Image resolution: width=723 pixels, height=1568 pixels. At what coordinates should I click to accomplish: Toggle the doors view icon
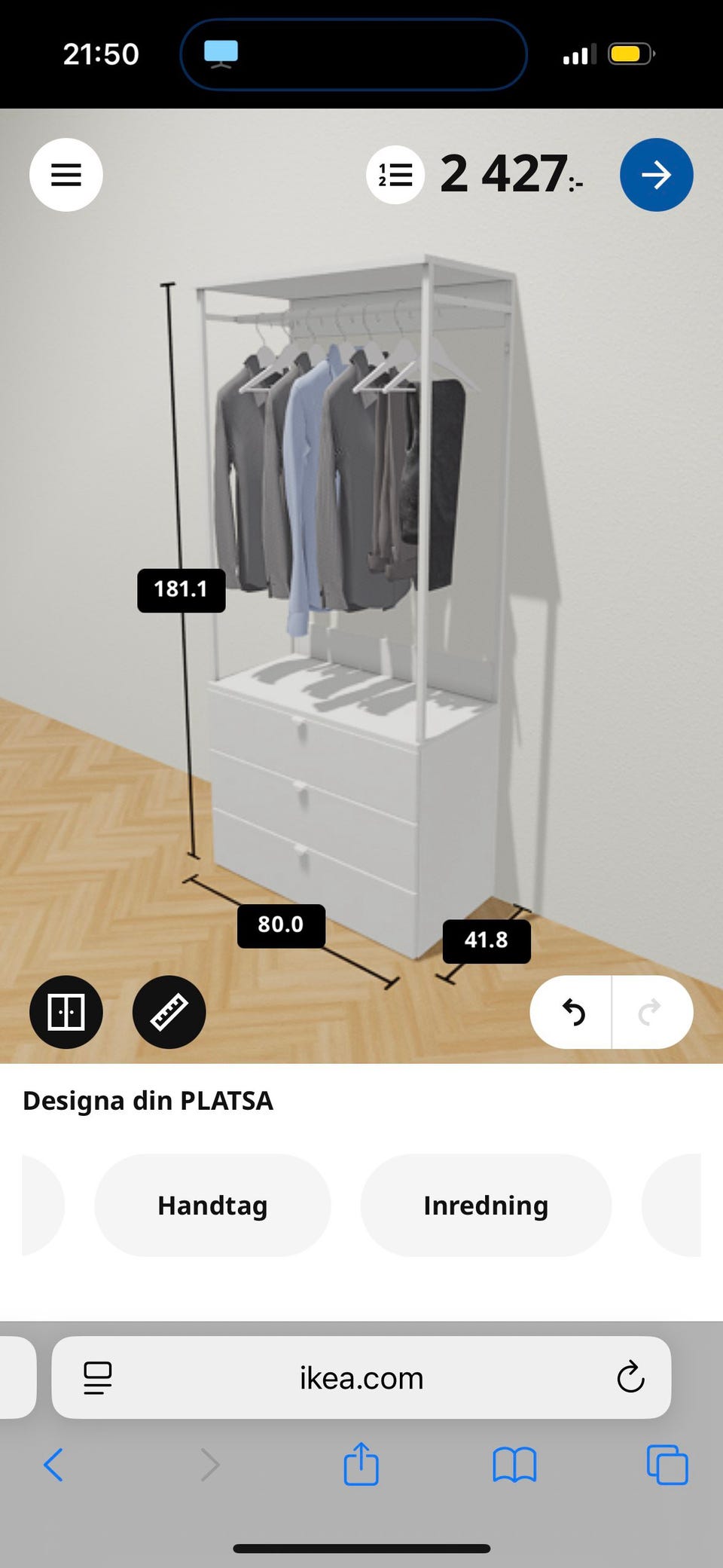click(x=66, y=1012)
